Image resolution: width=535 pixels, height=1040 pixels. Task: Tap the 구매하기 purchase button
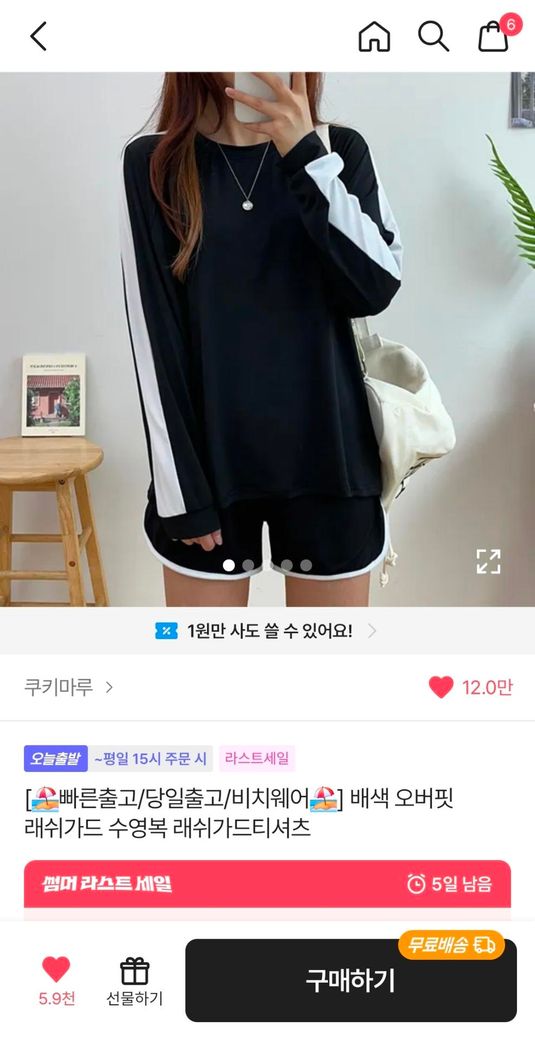point(351,980)
